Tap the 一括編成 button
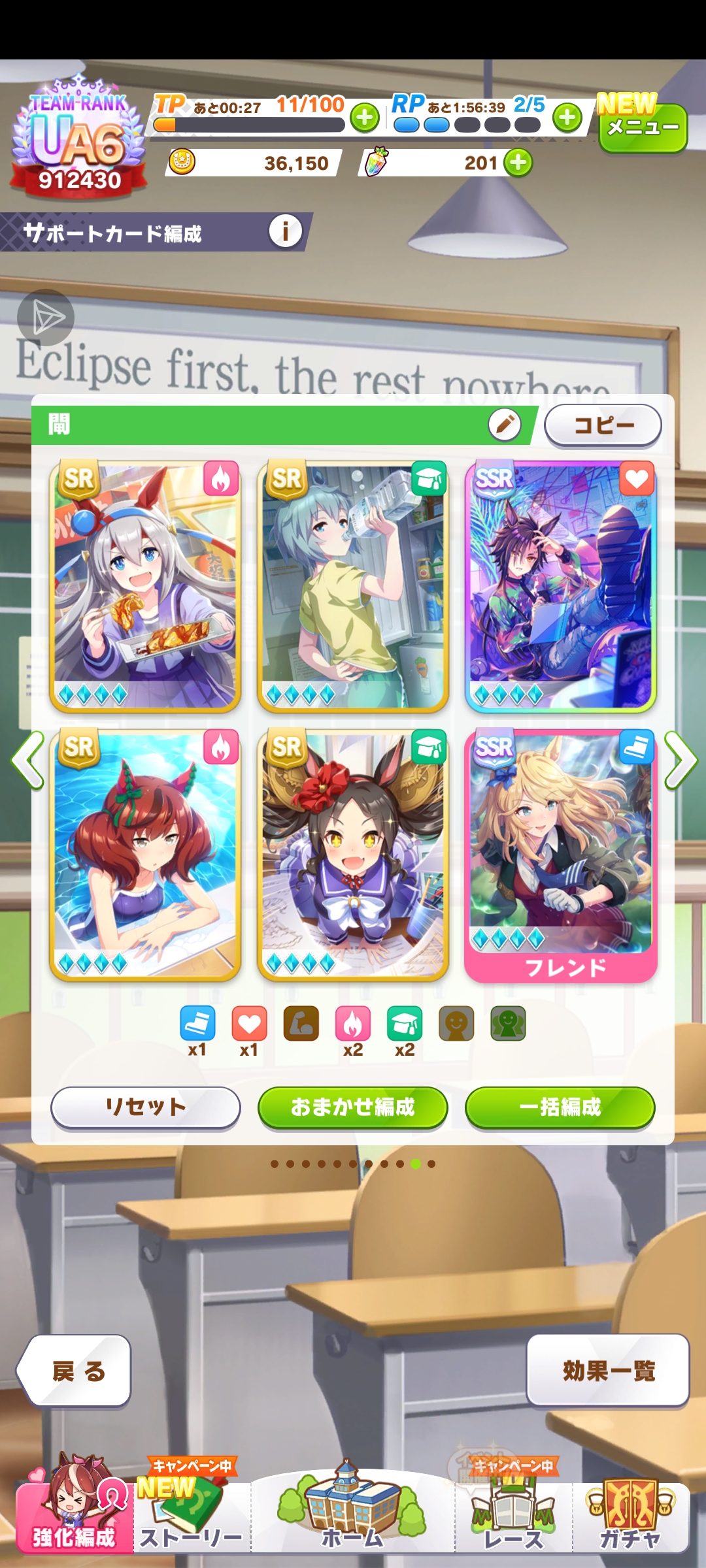 point(560,1107)
